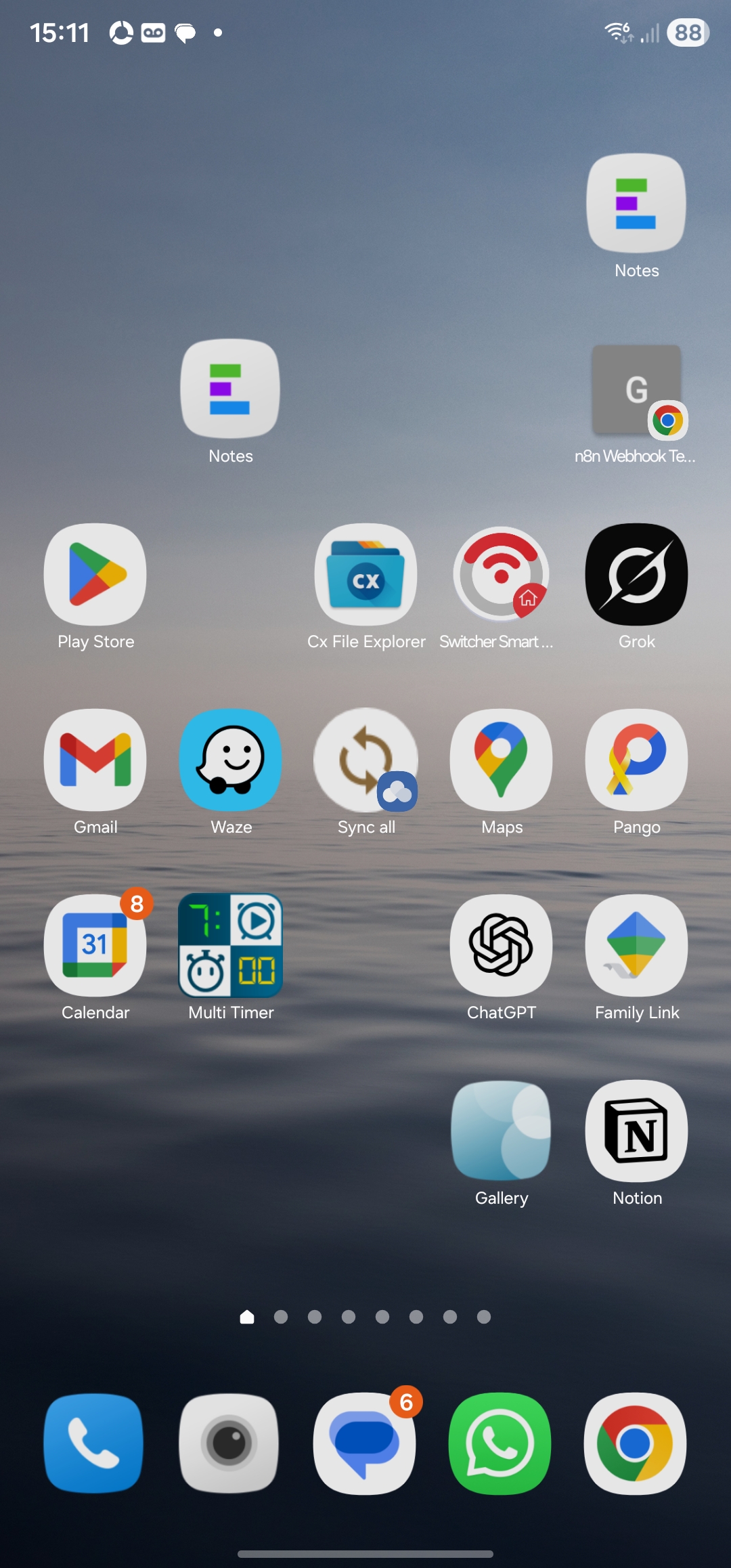This screenshot has width=731, height=1568.
Task: Open the Gallery app
Action: coord(501,1131)
